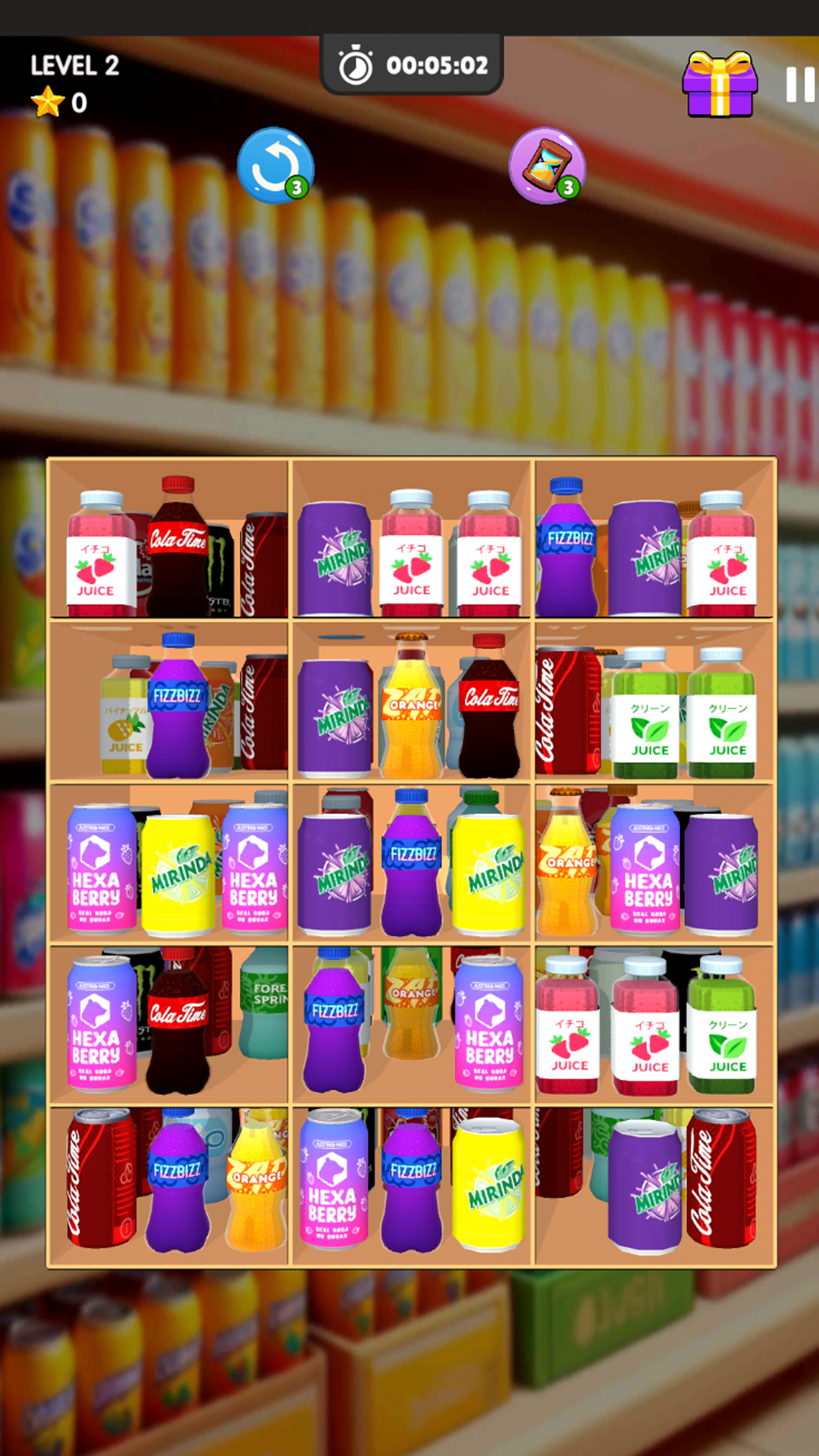This screenshot has width=819, height=1456.
Task: Select the purple Mirinda can on the bottom-right shelf
Action: point(646,1187)
